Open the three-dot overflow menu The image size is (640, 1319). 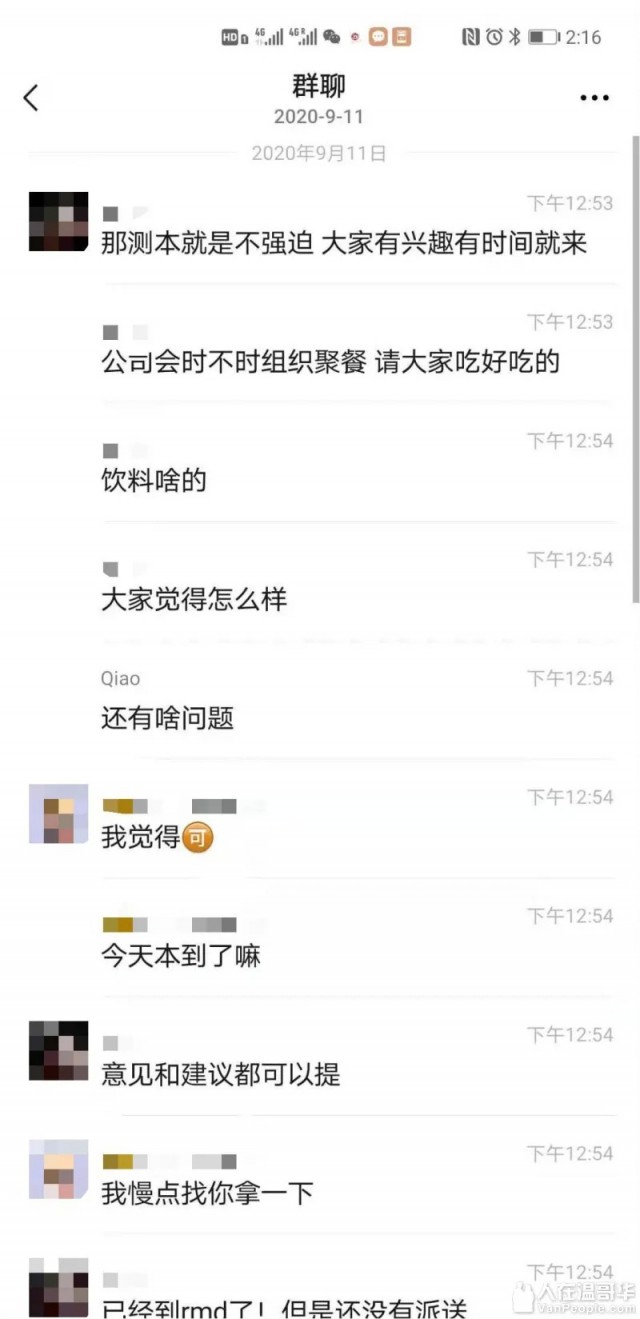[594, 98]
